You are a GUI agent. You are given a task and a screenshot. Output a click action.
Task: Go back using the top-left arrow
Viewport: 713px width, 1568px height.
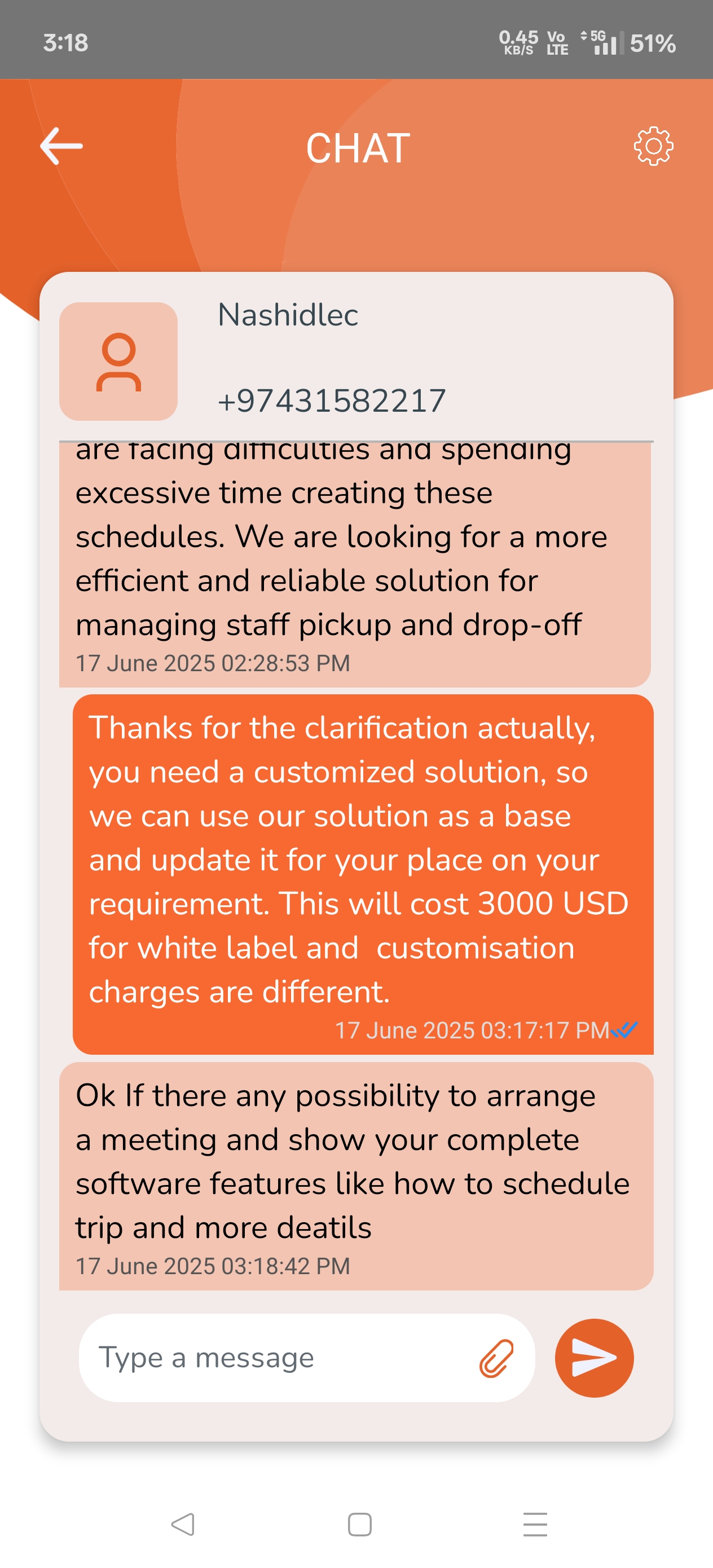pyautogui.click(x=61, y=146)
